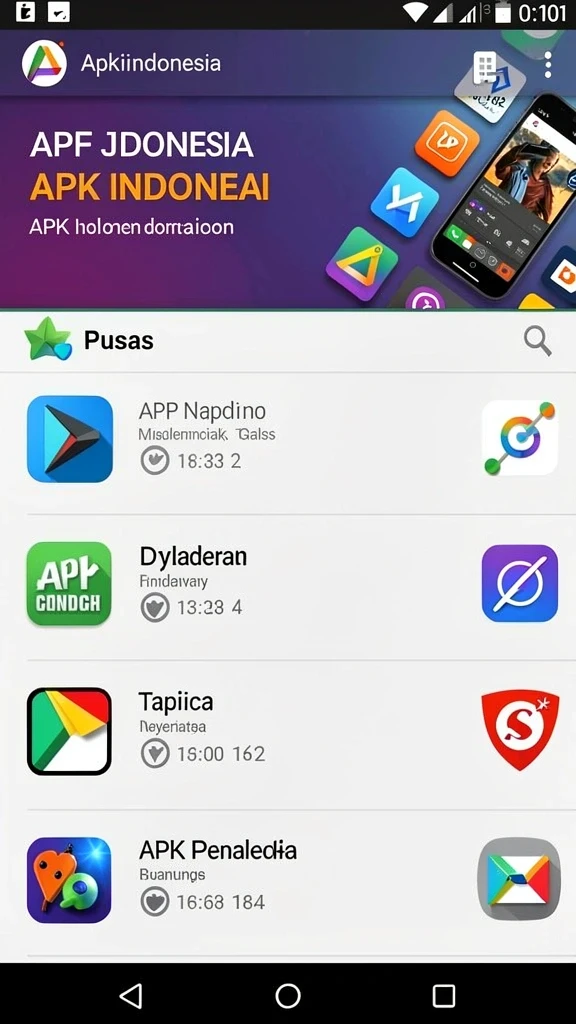Image resolution: width=576 pixels, height=1024 pixels.
Task: Tap the colorful target icon beside APP Napdino
Action: [520, 438]
